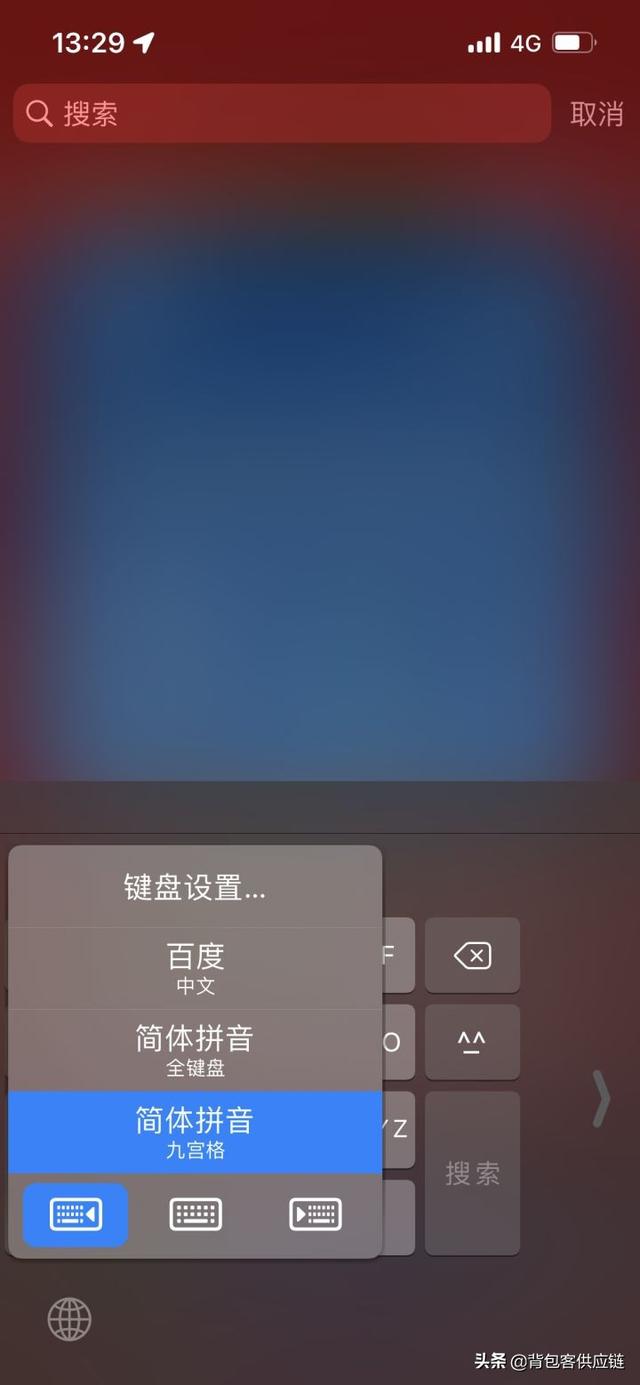This screenshot has height=1385, width=640.
Task: Hit the backspace delete key
Action: (x=472, y=957)
